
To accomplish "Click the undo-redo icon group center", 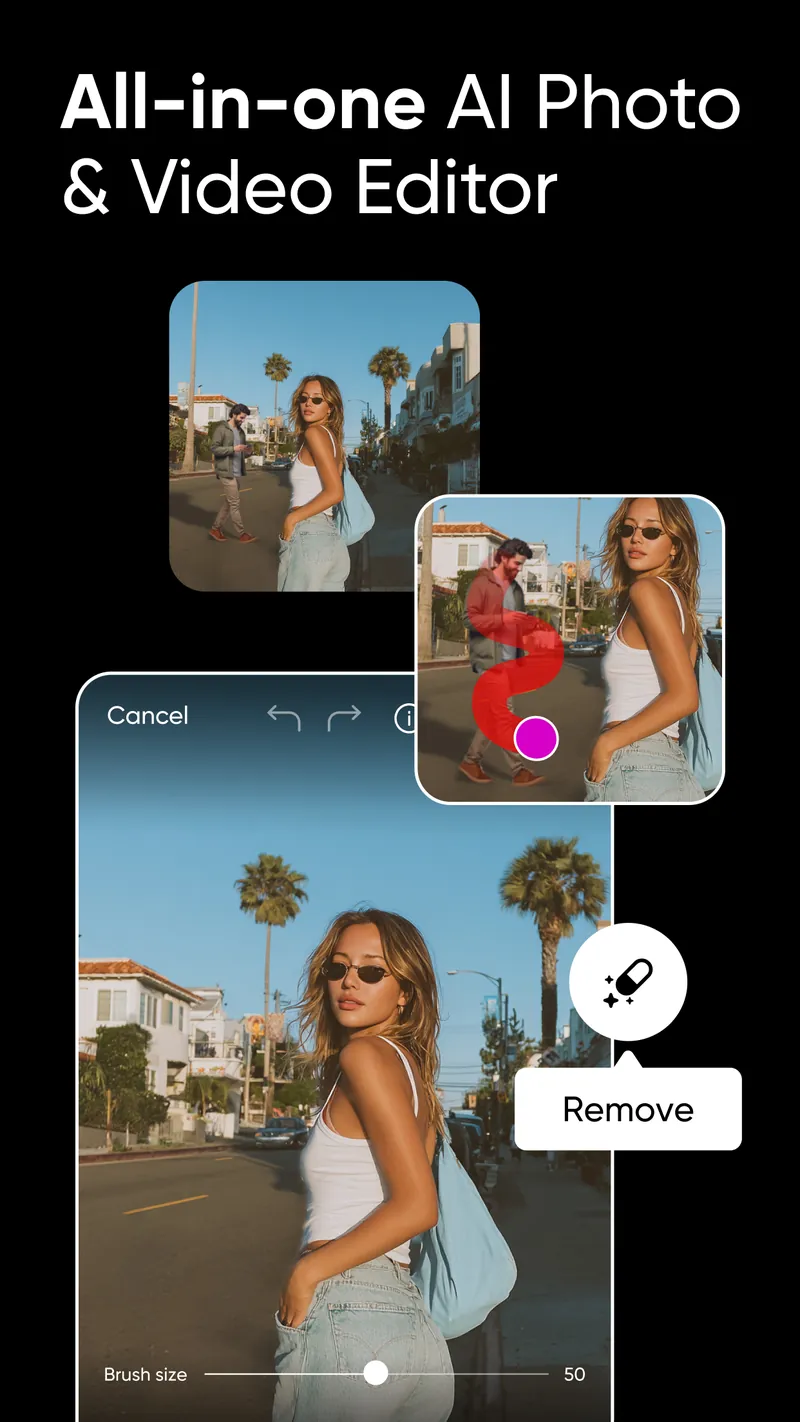I will tap(315, 718).
